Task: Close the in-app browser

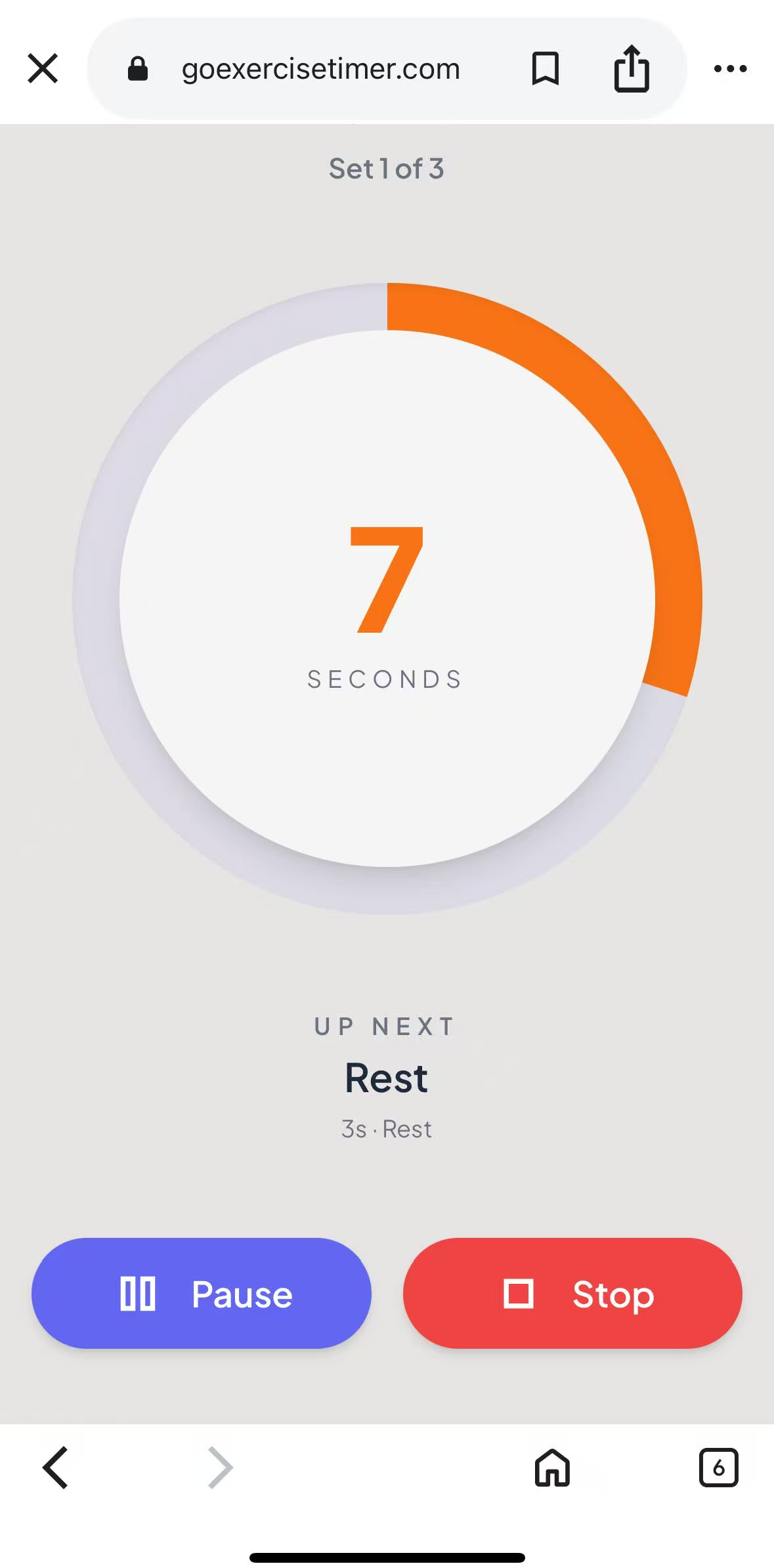Action: coord(43,68)
